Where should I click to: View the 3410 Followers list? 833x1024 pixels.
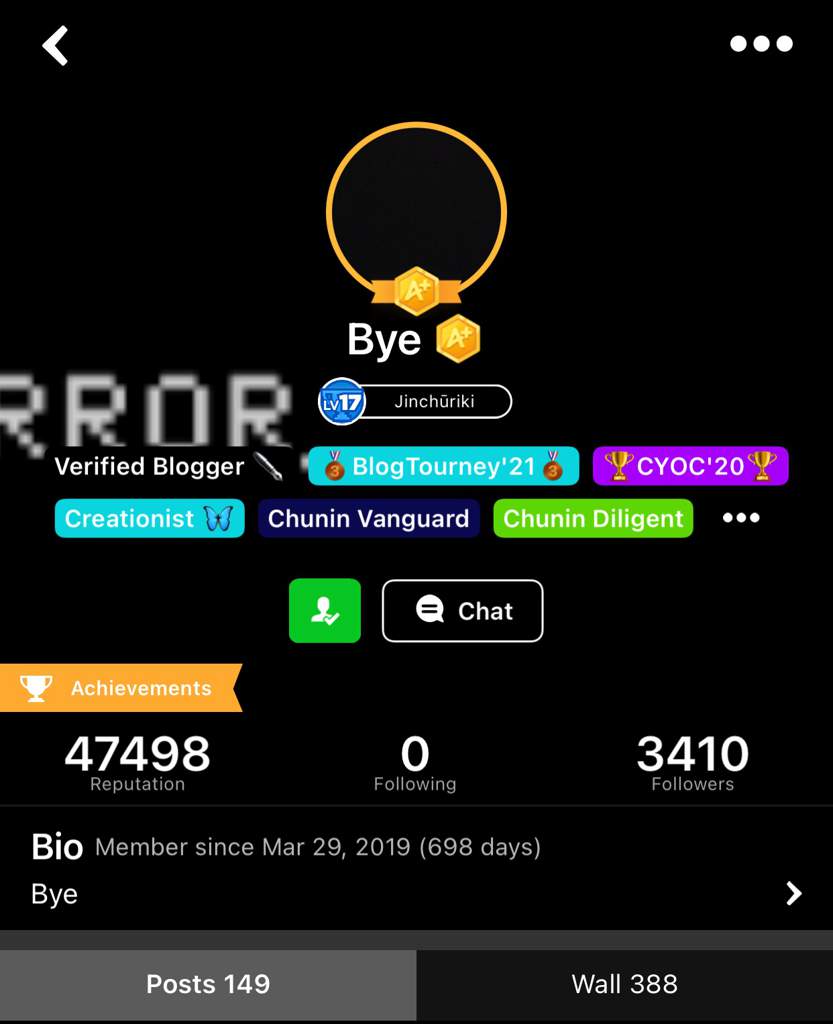tap(692, 765)
